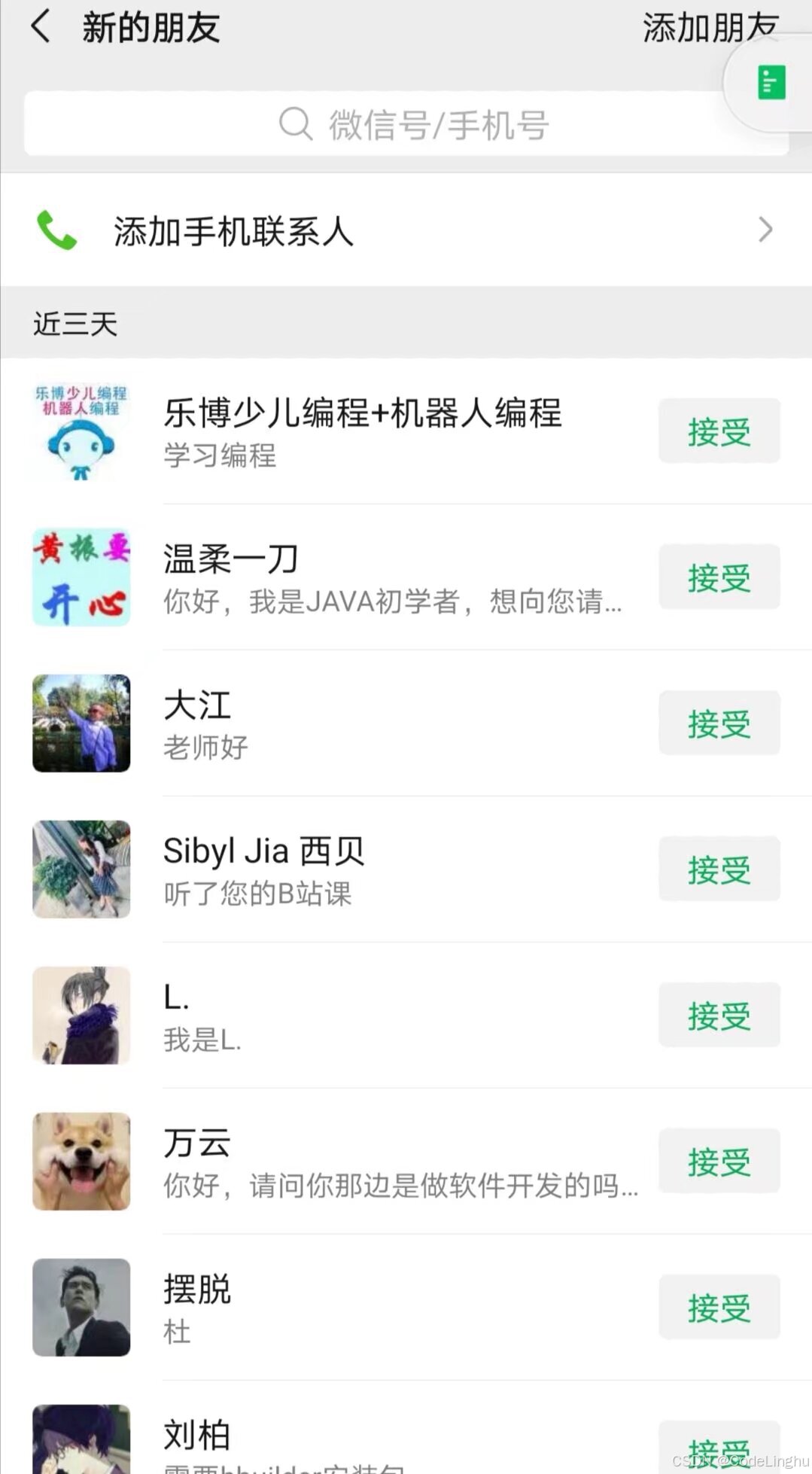Image resolution: width=812 pixels, height=1474 pixels.
Task: Open the green floating note icon
Action: (771, 83)
